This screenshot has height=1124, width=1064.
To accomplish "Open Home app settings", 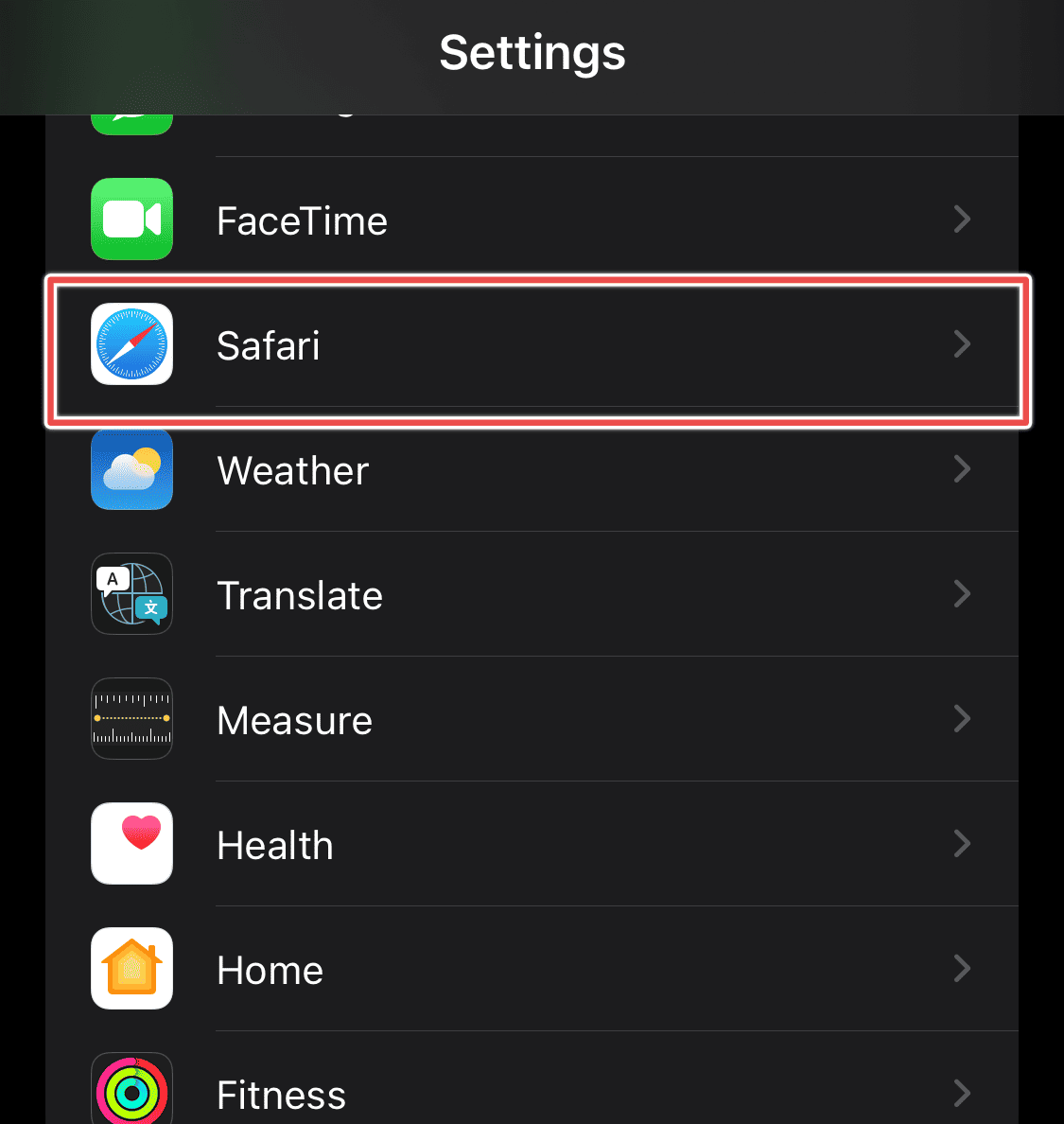I will coord(530,970).
